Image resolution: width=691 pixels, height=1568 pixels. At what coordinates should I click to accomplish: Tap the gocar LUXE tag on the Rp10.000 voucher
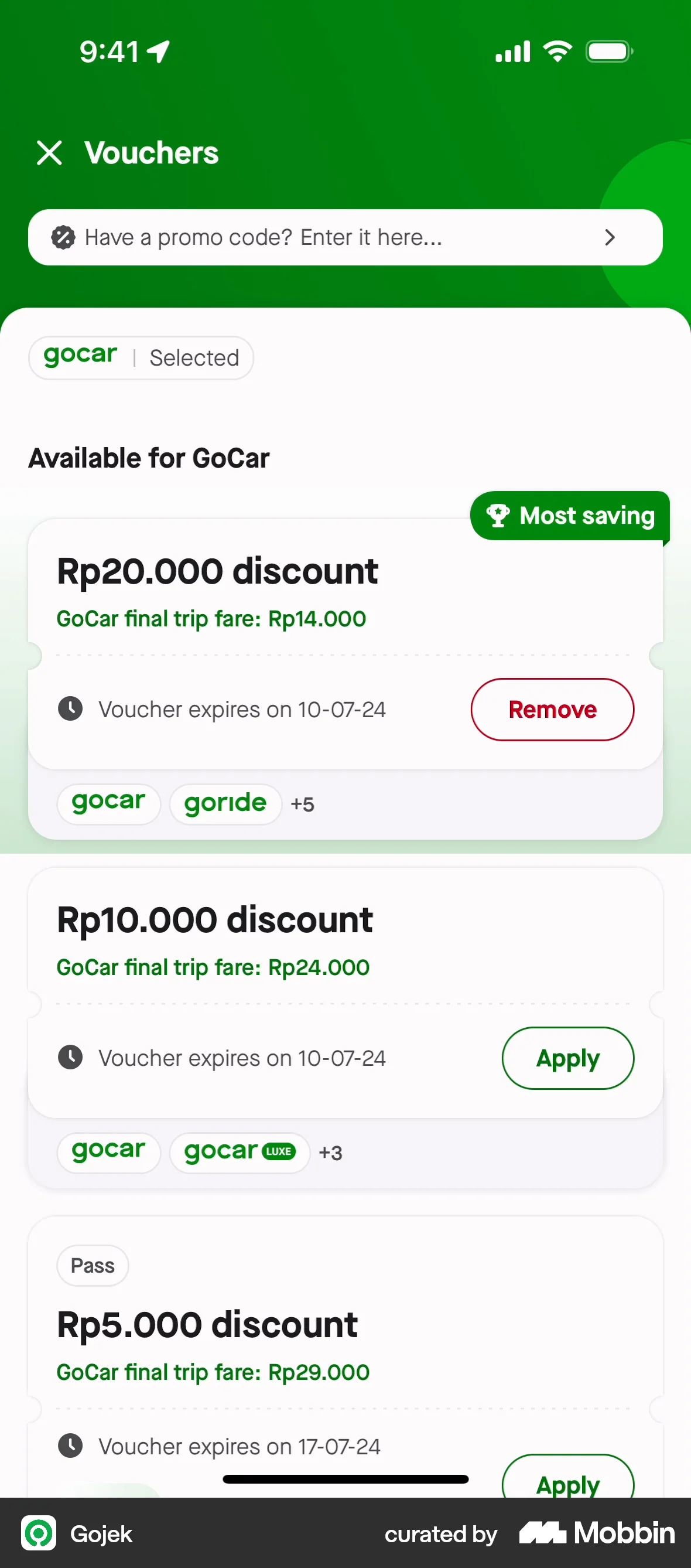point(240,1151)
